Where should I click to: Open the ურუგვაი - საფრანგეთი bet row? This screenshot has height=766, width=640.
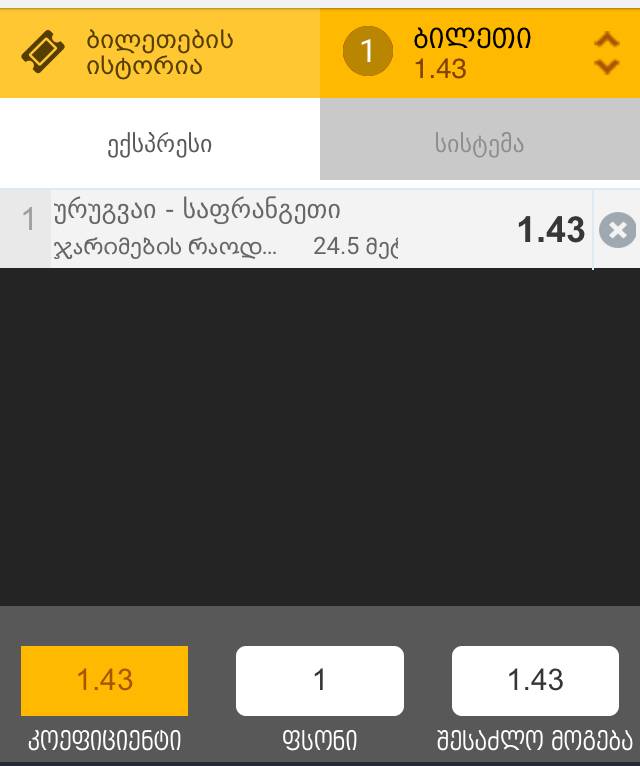click(x=300, y=229)
